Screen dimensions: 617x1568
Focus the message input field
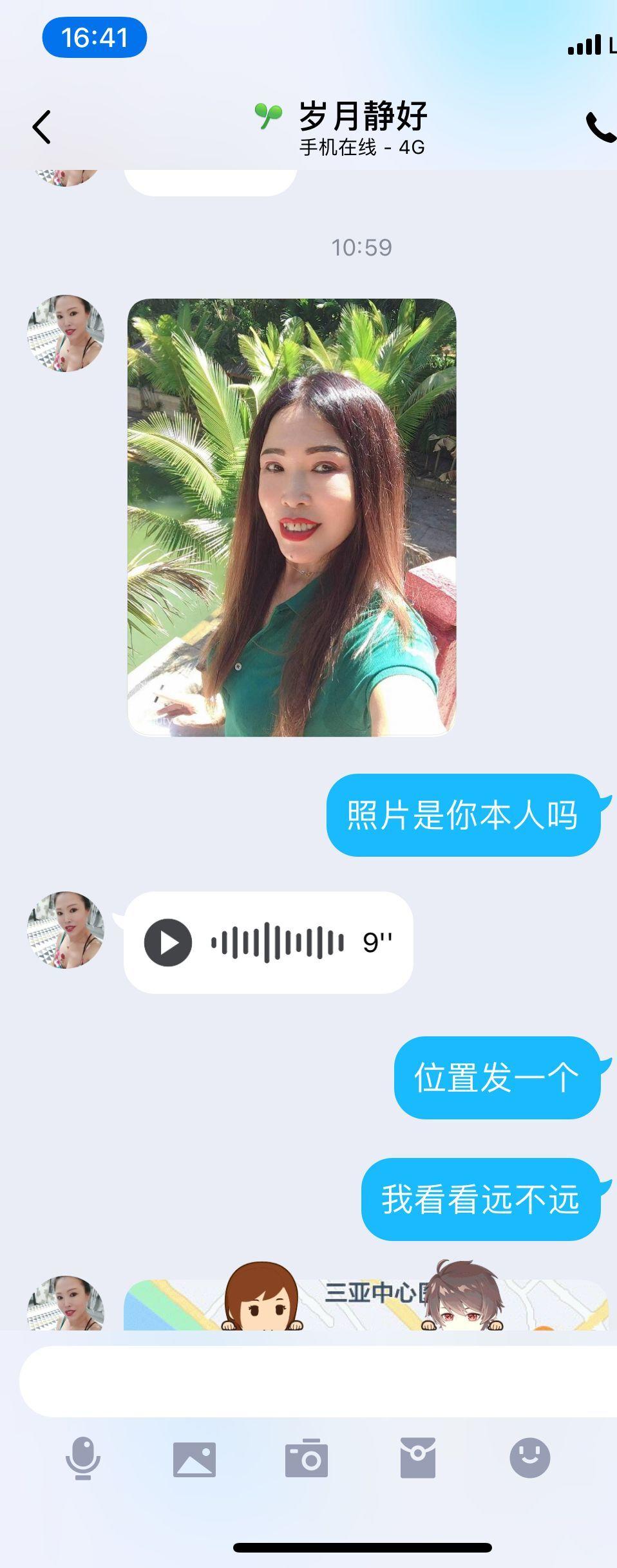click(316, 1381)
